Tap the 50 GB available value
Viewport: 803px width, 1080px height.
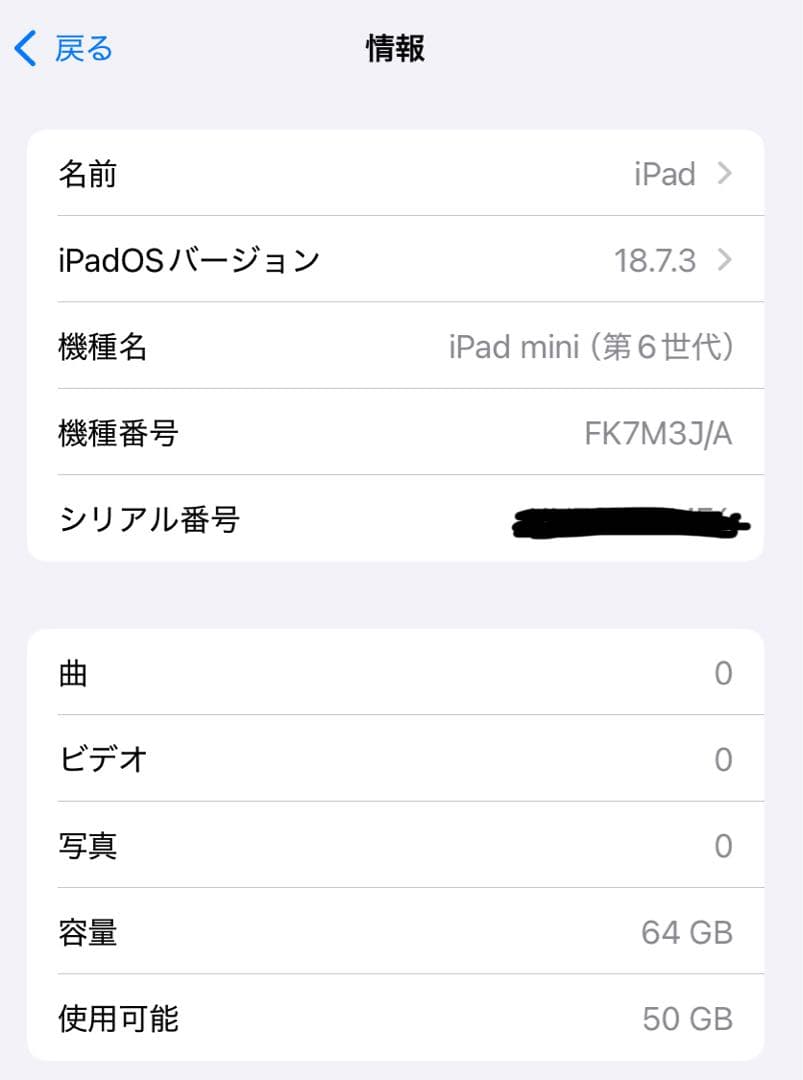[686, 1018]
